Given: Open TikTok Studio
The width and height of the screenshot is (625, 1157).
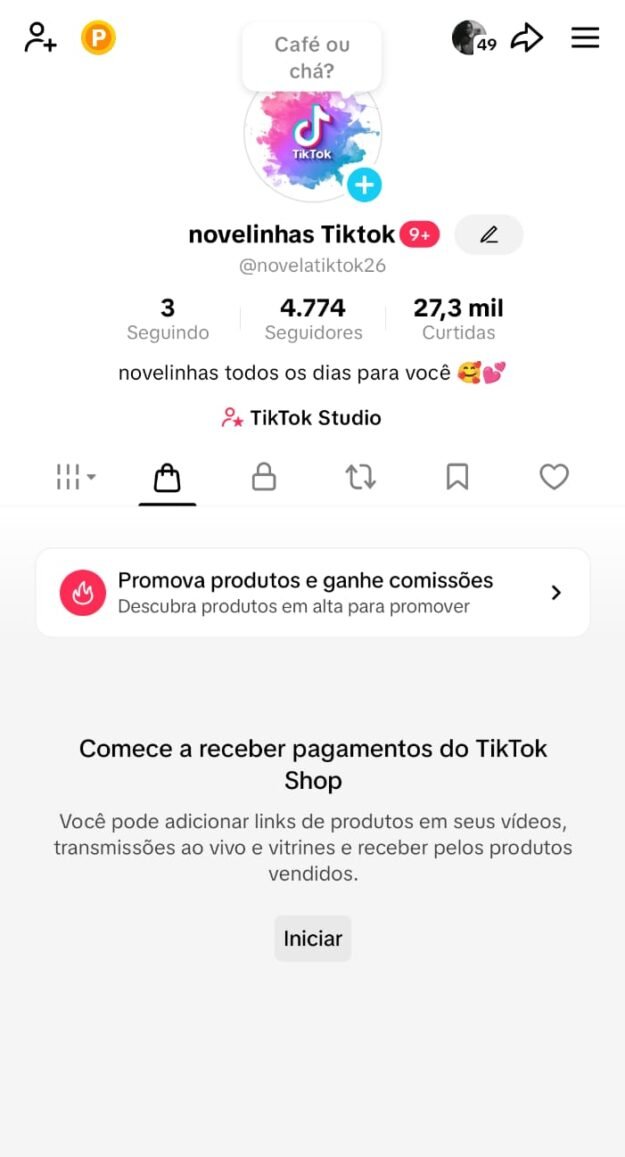Looking at the screenshot, I should 302,418.
